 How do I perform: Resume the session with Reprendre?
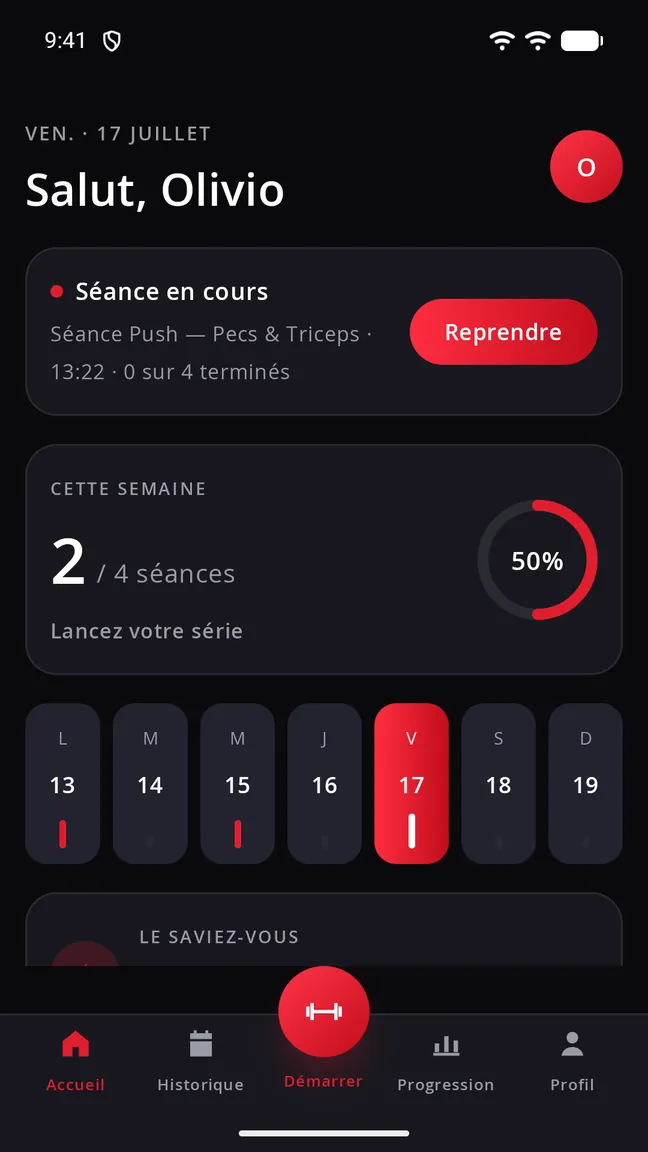503,332
